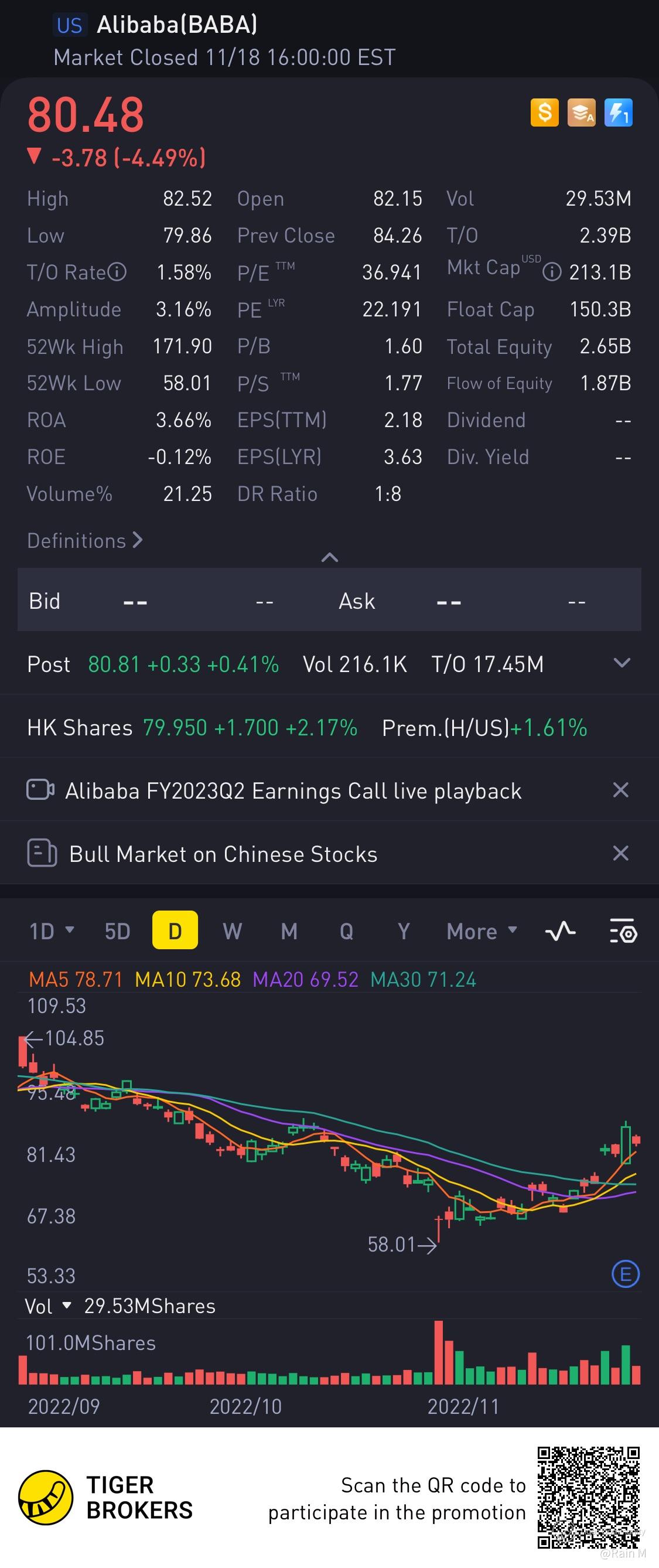Open Definitions of stock metrics
The height and width of the screenshot is (1568, 659).
click(x=84, y=540)
